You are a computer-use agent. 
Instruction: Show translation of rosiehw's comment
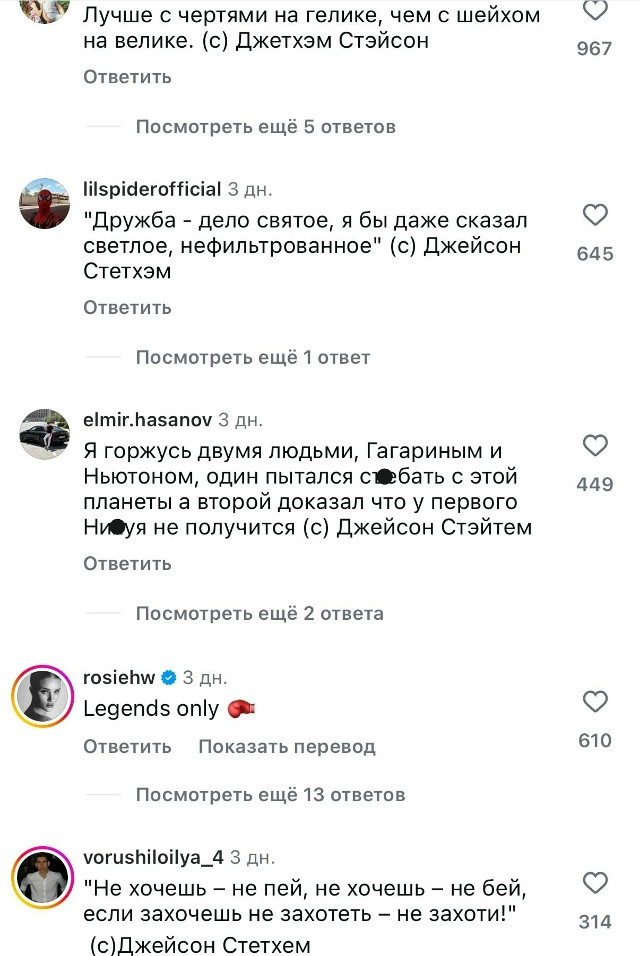click(286, 746)
